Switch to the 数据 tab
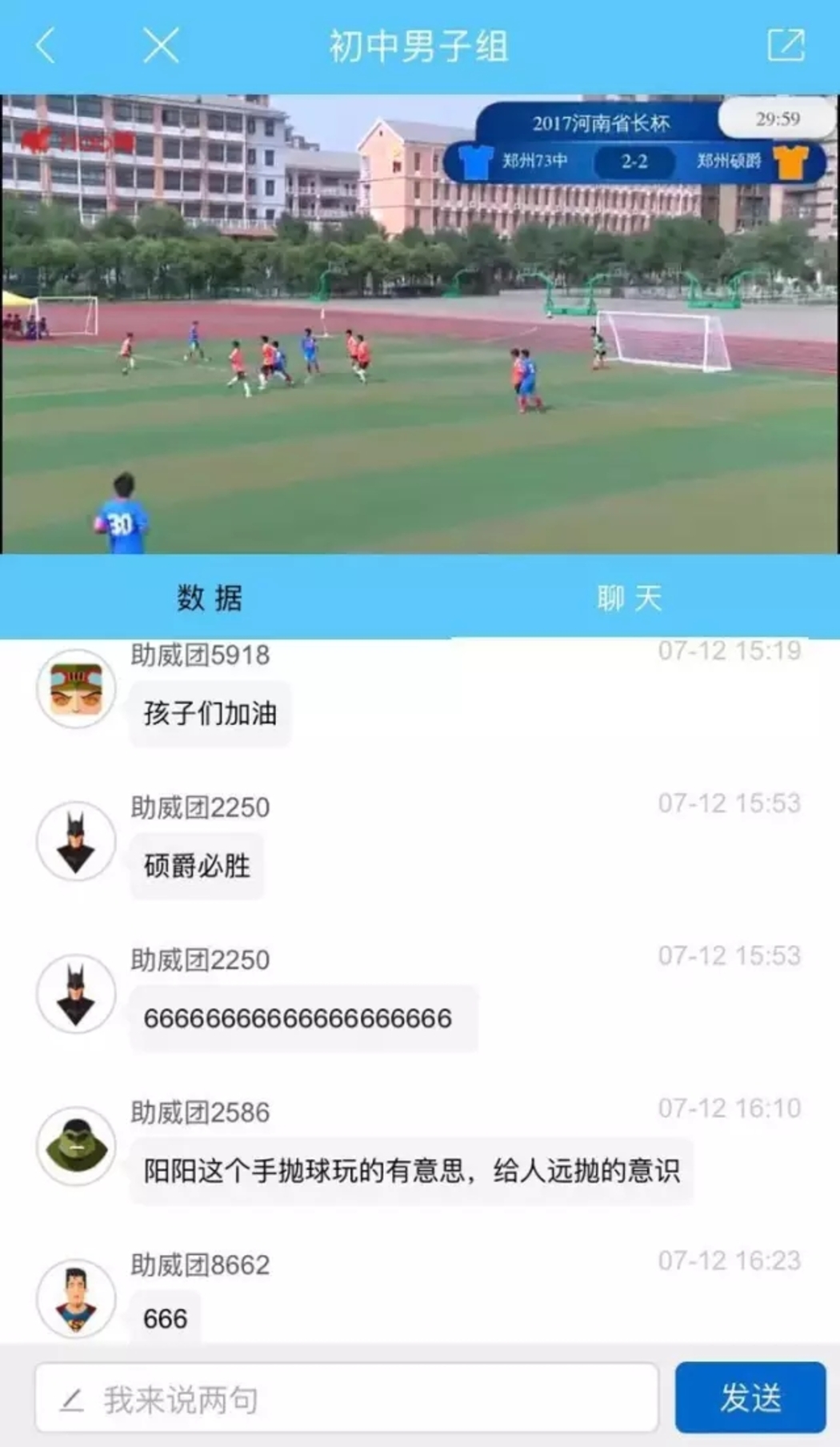 coord(210,598)
